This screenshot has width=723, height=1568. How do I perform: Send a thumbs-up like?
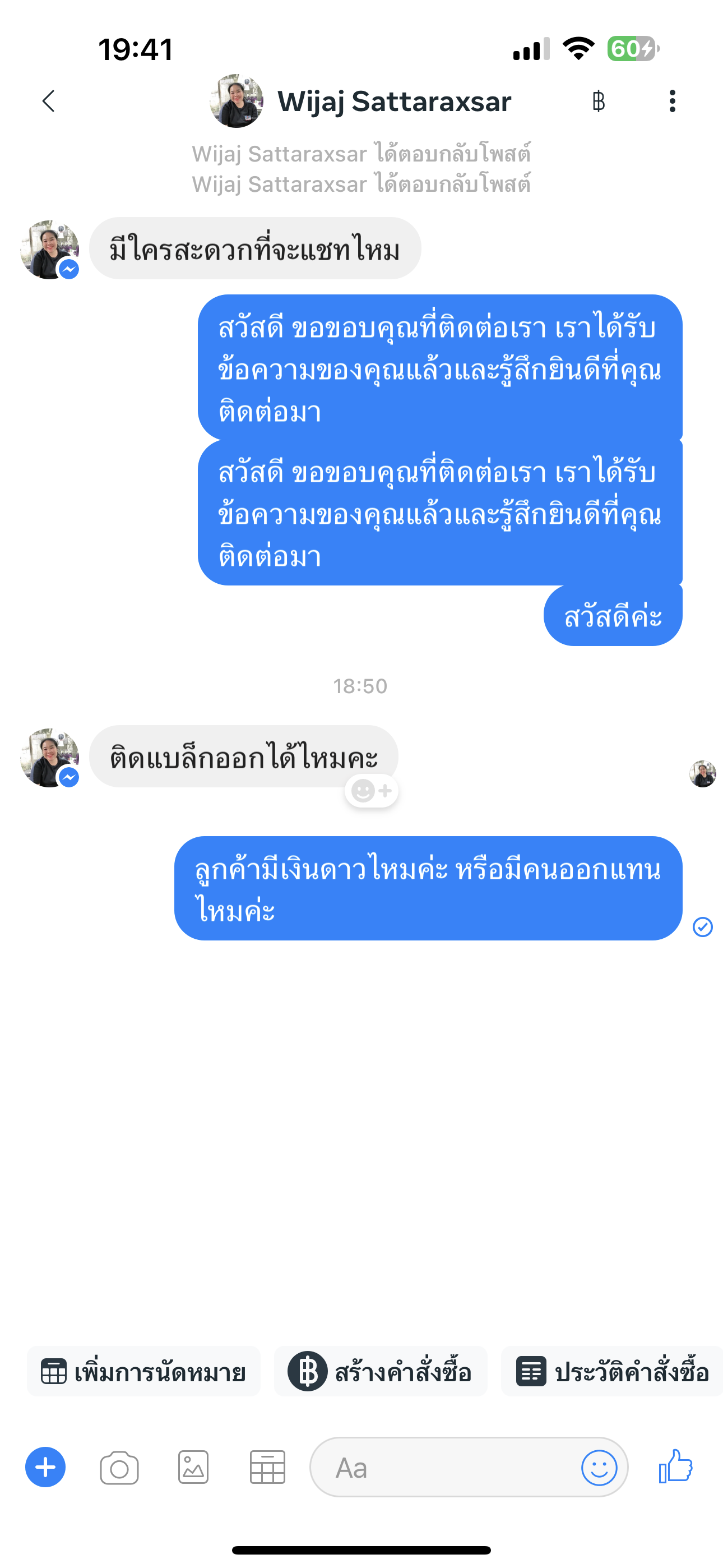pos(675,1466)
